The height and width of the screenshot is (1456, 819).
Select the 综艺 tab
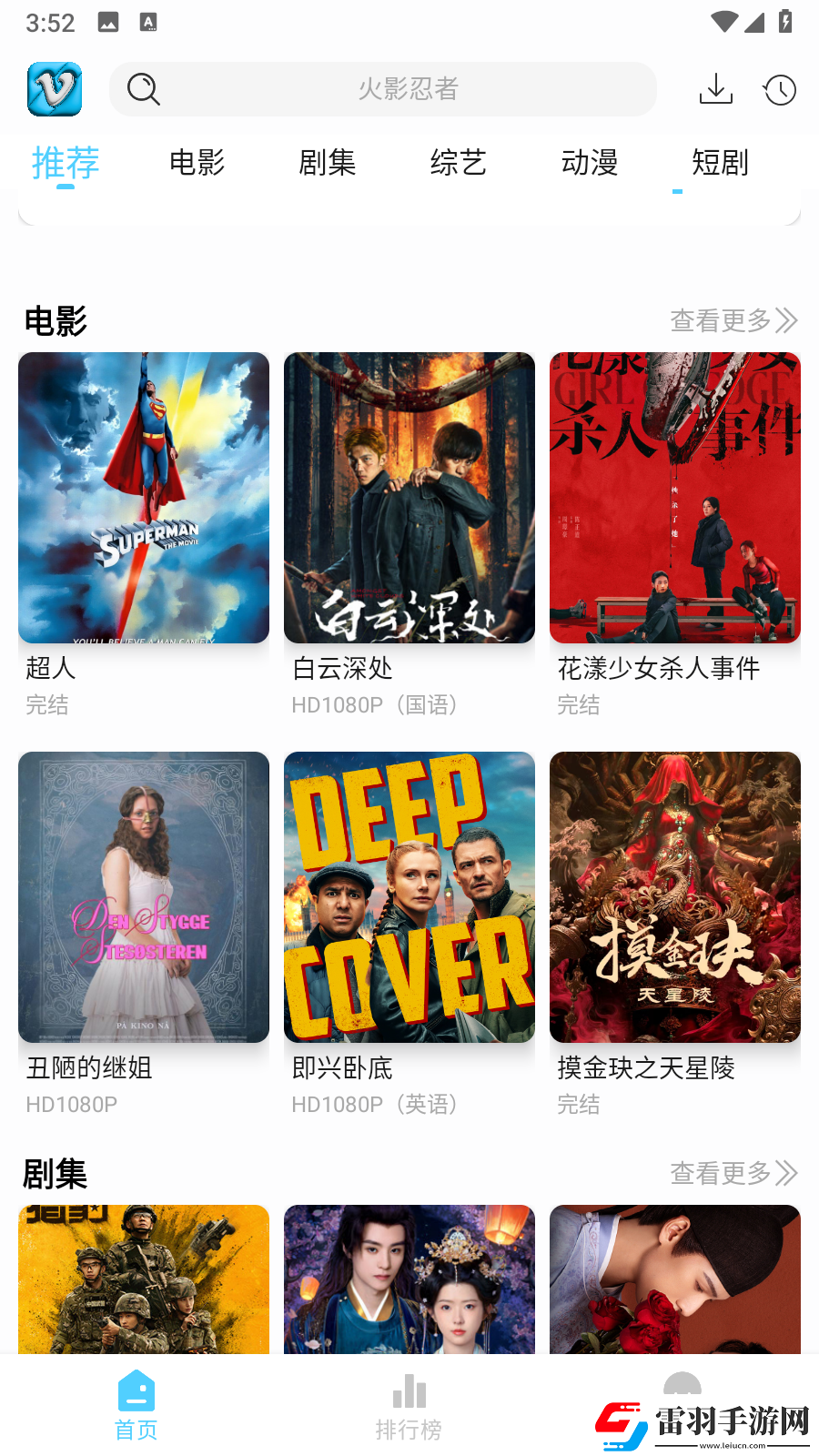[458, 164]
